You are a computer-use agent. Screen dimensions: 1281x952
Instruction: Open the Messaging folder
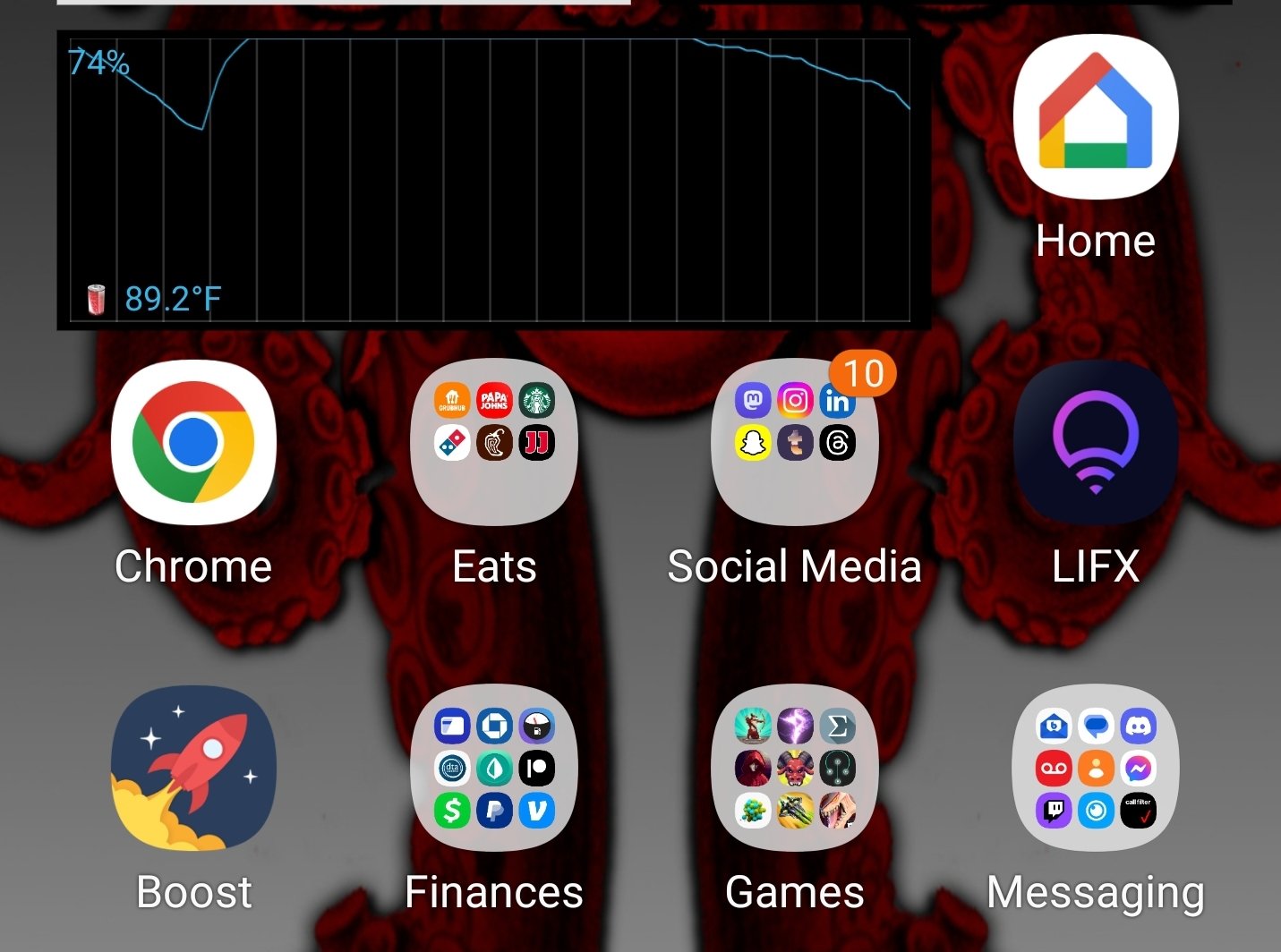click(1095, 768)
